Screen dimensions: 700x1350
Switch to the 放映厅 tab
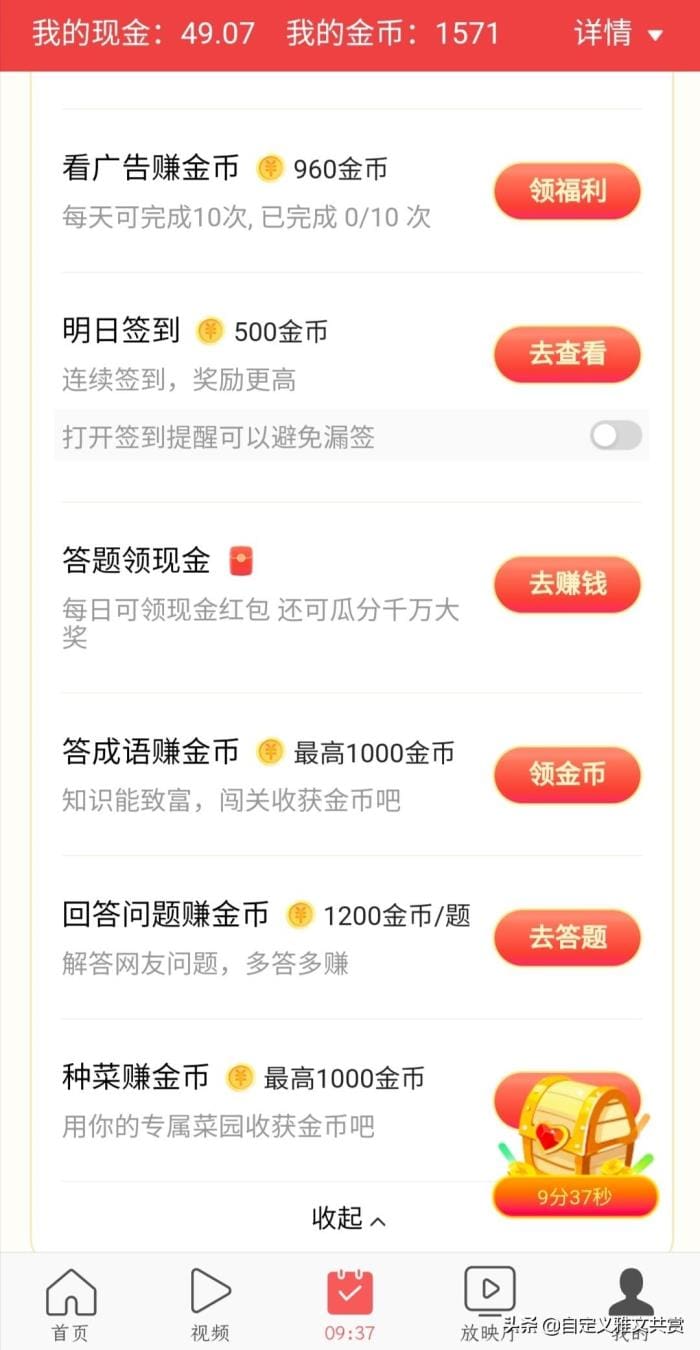coord(489,1304)
